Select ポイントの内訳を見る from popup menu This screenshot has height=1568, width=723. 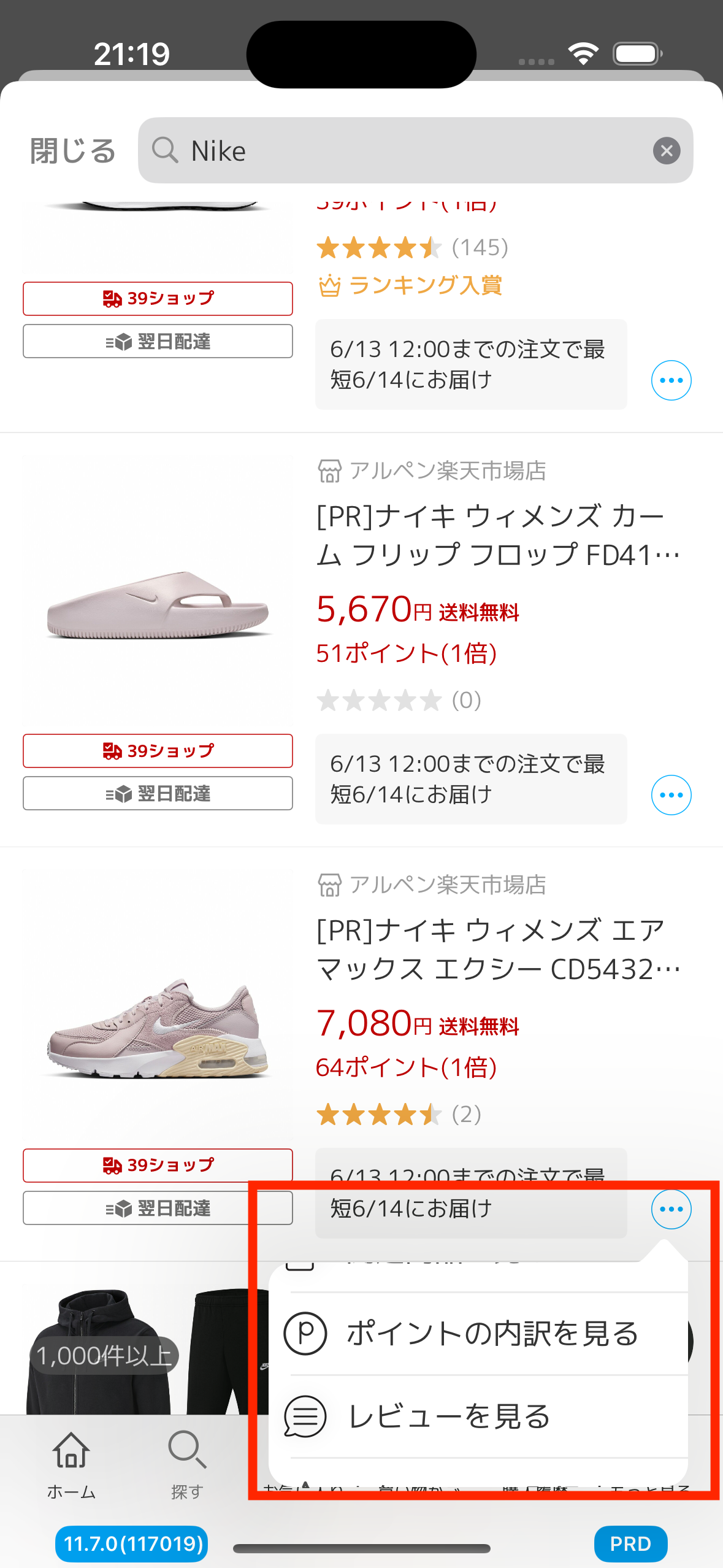tap(478, 1334)
